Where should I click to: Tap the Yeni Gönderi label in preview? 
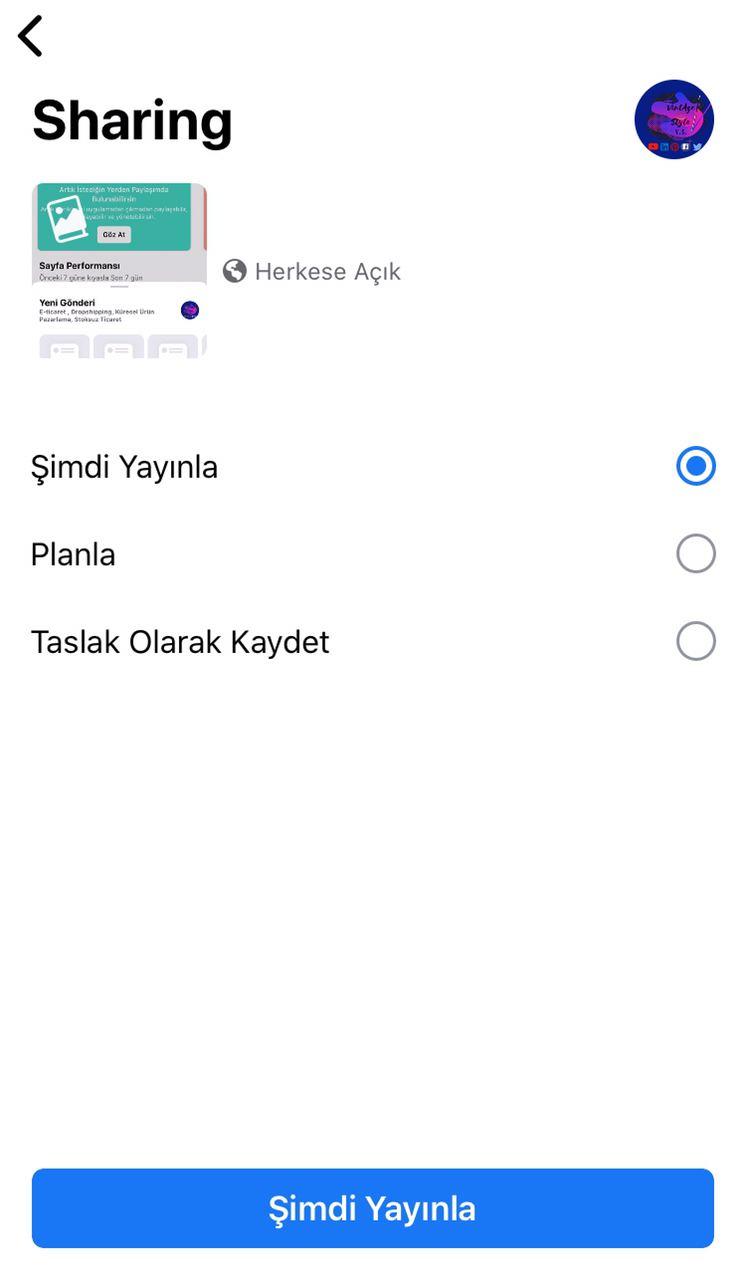click(x=66, y=303)
